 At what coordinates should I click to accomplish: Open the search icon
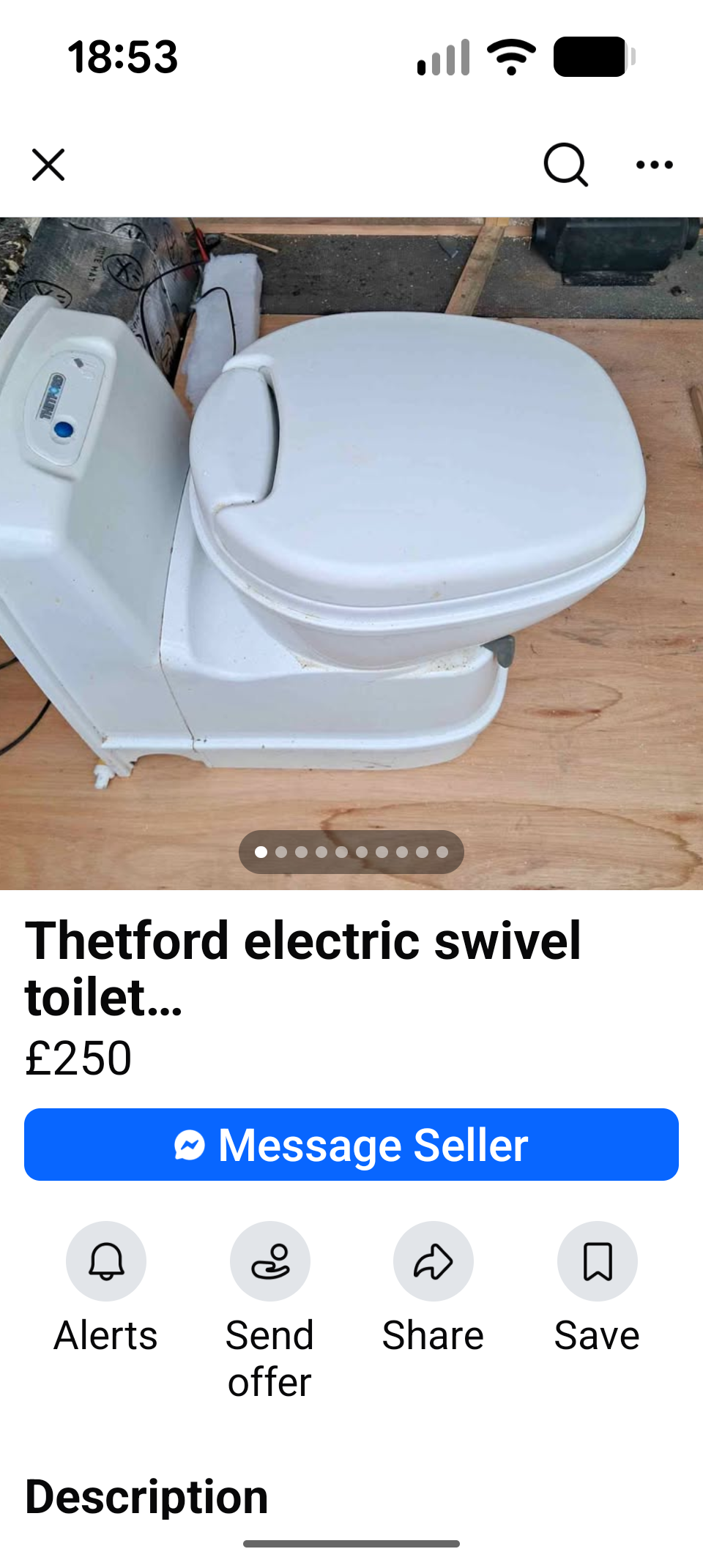(565, 165)
